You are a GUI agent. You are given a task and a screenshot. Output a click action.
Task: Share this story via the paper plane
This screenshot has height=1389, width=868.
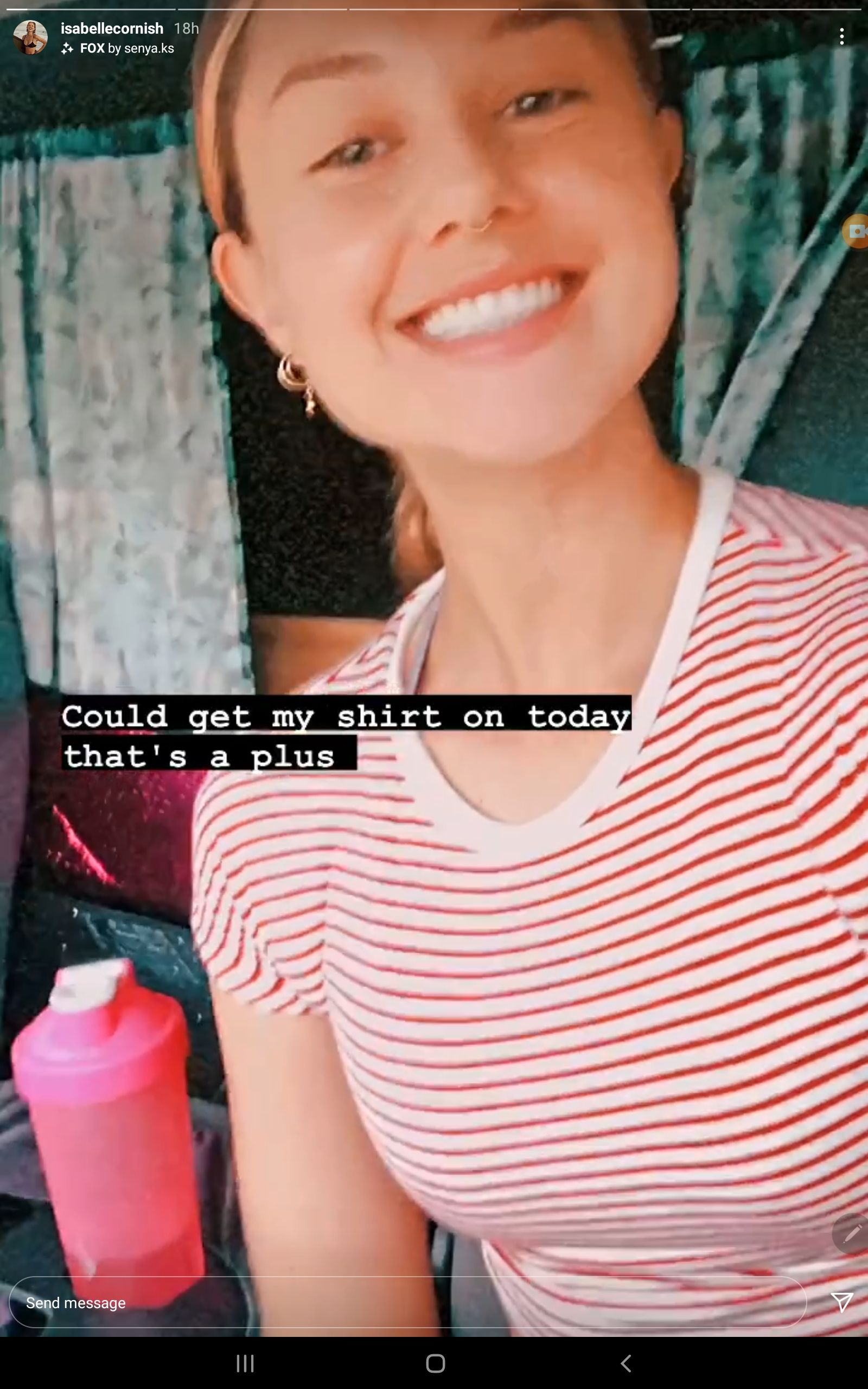841,1302
